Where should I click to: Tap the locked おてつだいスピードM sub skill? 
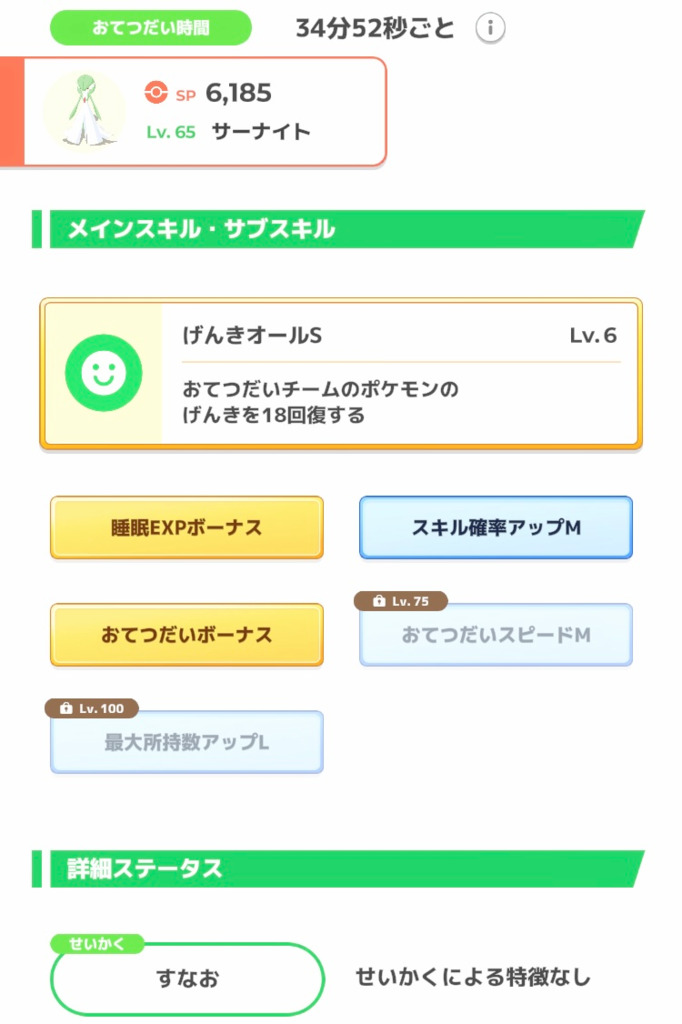click(496, 634)
